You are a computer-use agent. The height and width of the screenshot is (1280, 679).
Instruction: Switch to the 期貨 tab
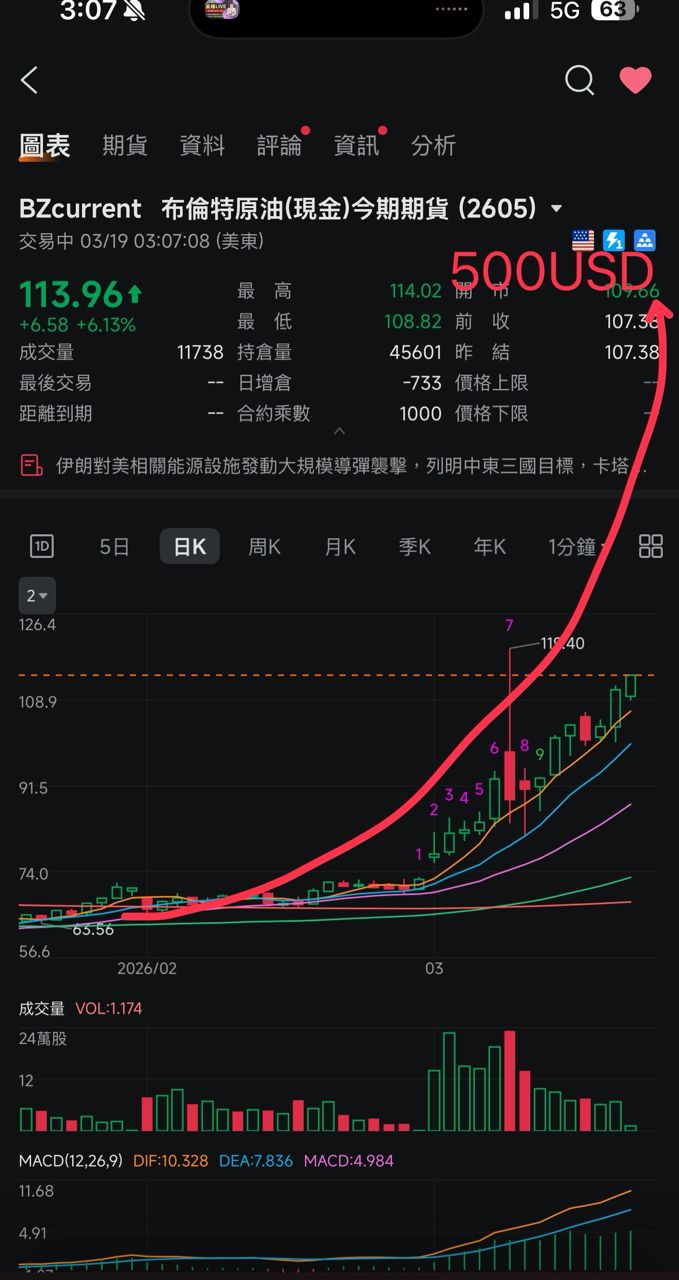click(125, 146)
